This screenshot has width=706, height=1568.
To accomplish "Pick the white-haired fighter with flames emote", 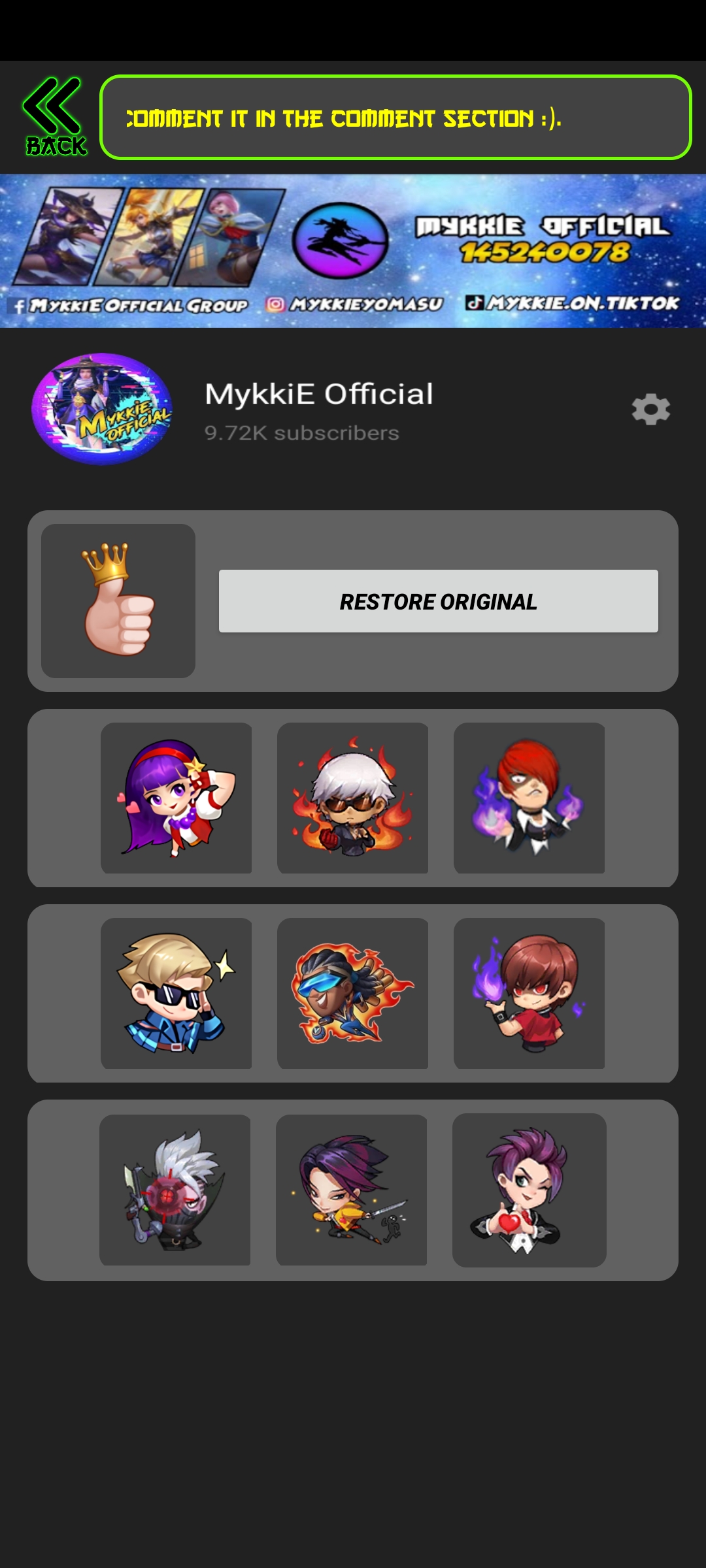I will point(353,798).
